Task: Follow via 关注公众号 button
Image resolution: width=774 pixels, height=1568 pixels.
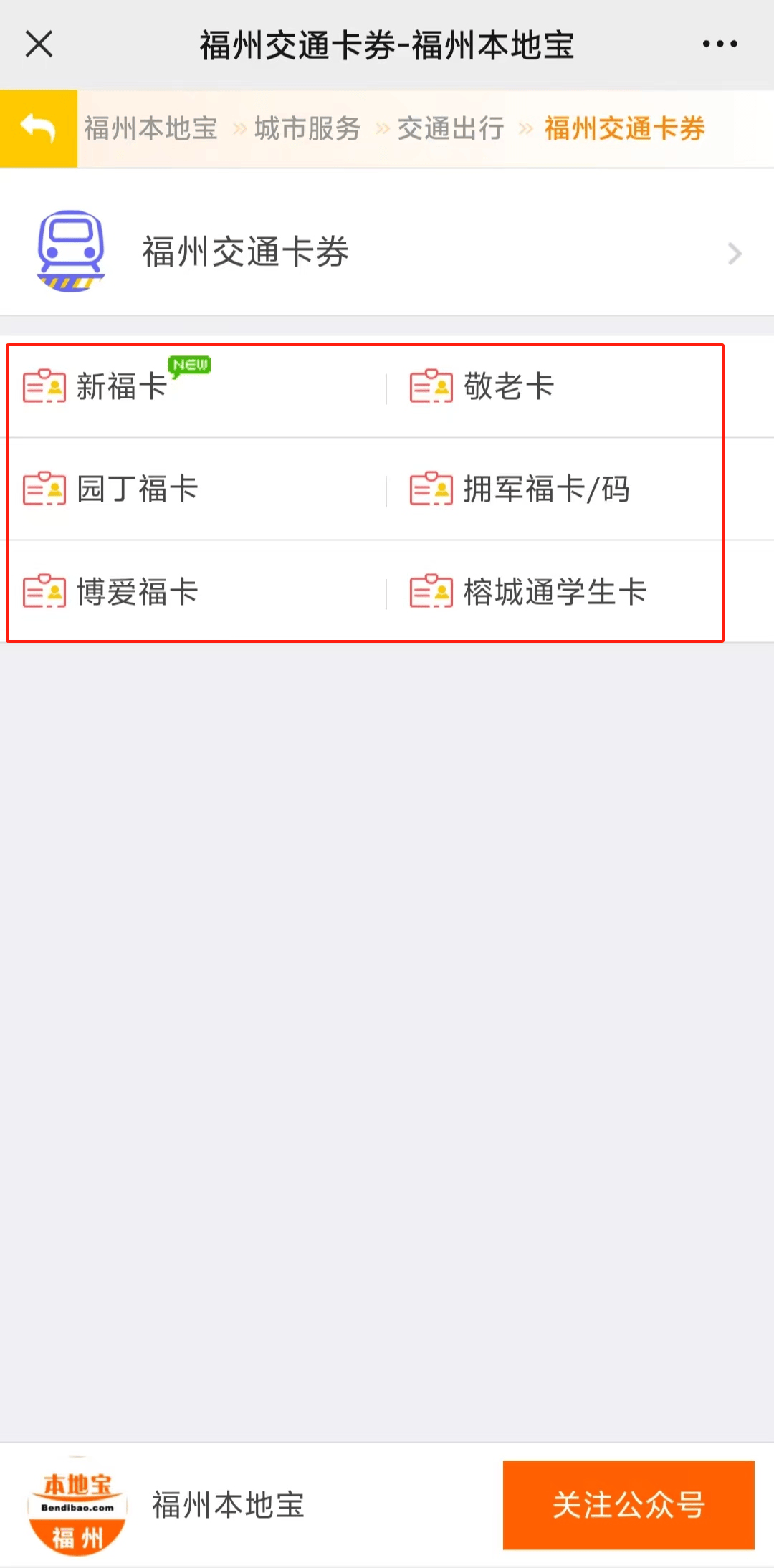Action: [x=629, y=1505]
